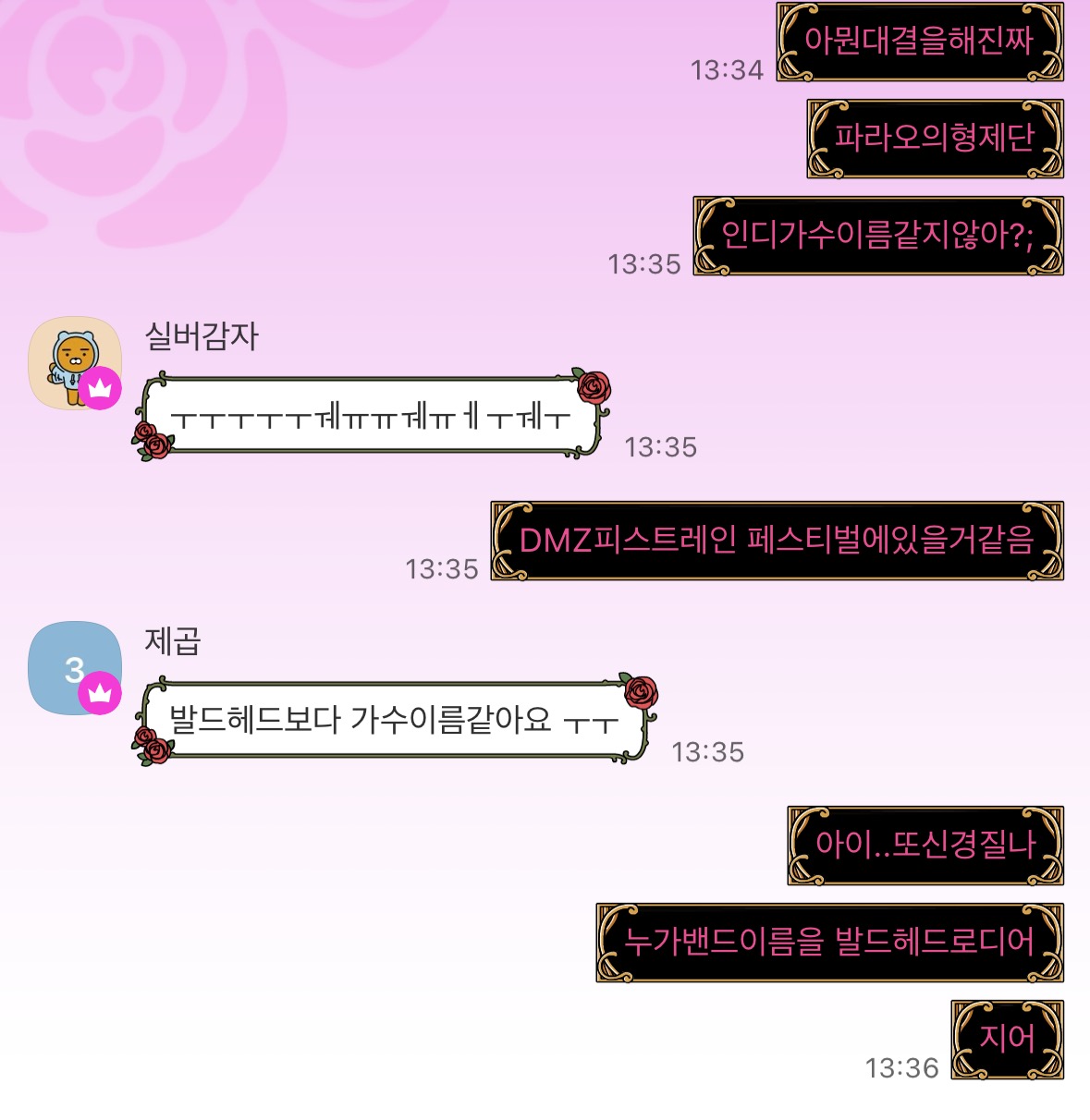Image resolution: width=1090 pixels, height=1120 pixels.
Task: Open 실버감자's profile picture
Action: point(74,362)
